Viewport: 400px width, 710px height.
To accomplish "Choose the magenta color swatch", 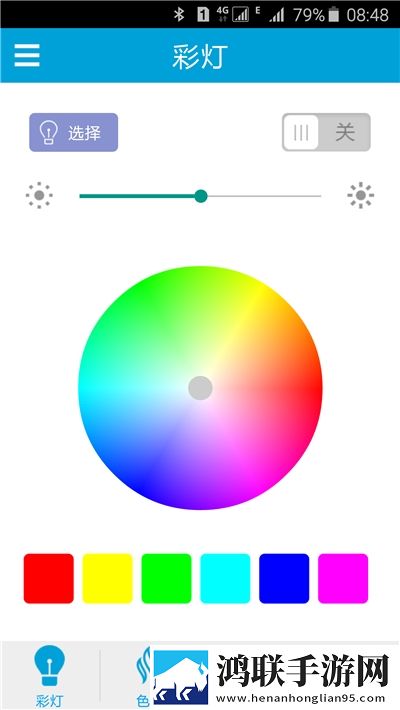I will (x=343, y=578).
